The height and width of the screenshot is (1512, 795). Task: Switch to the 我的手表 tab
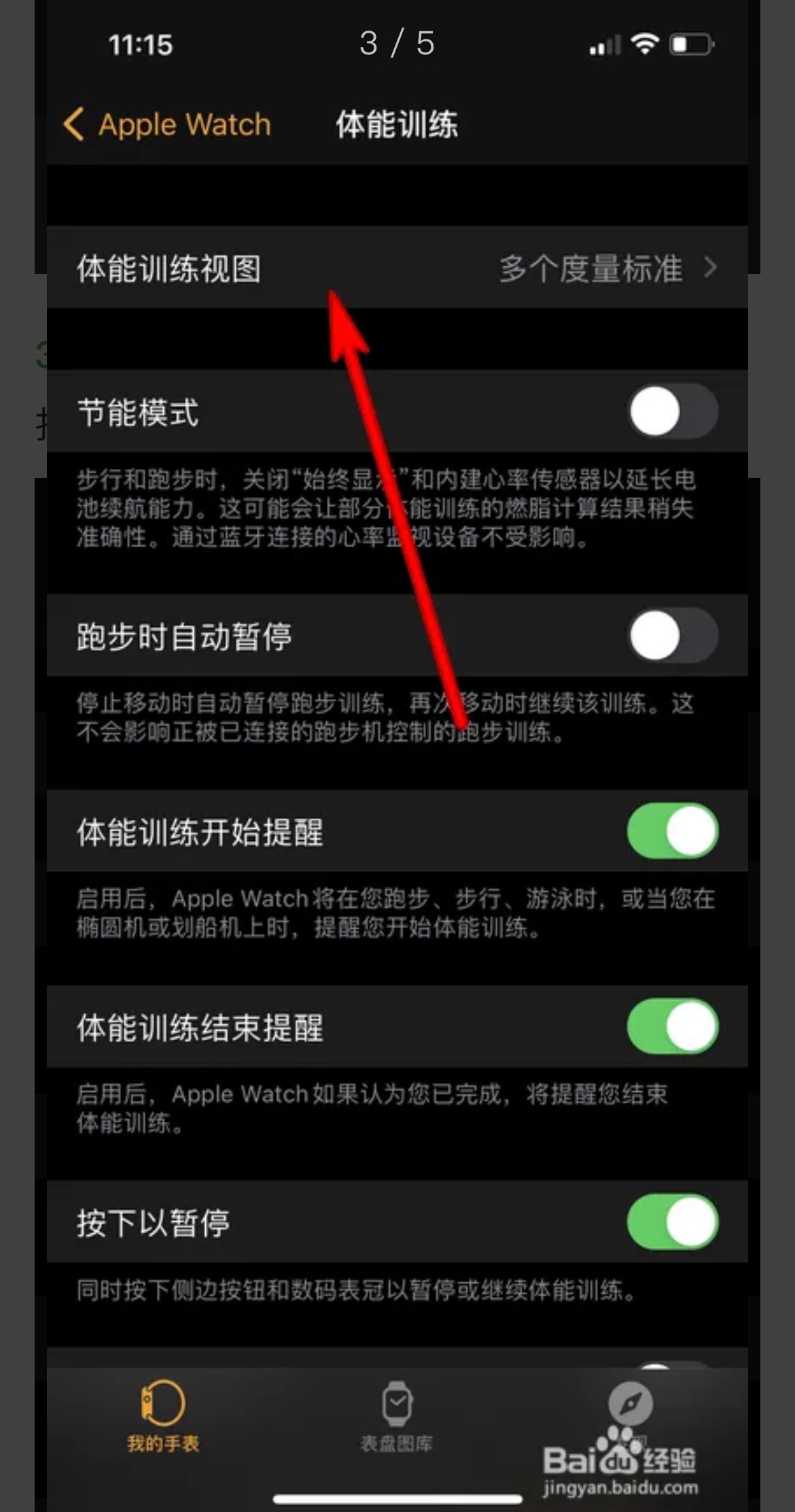163,1415
